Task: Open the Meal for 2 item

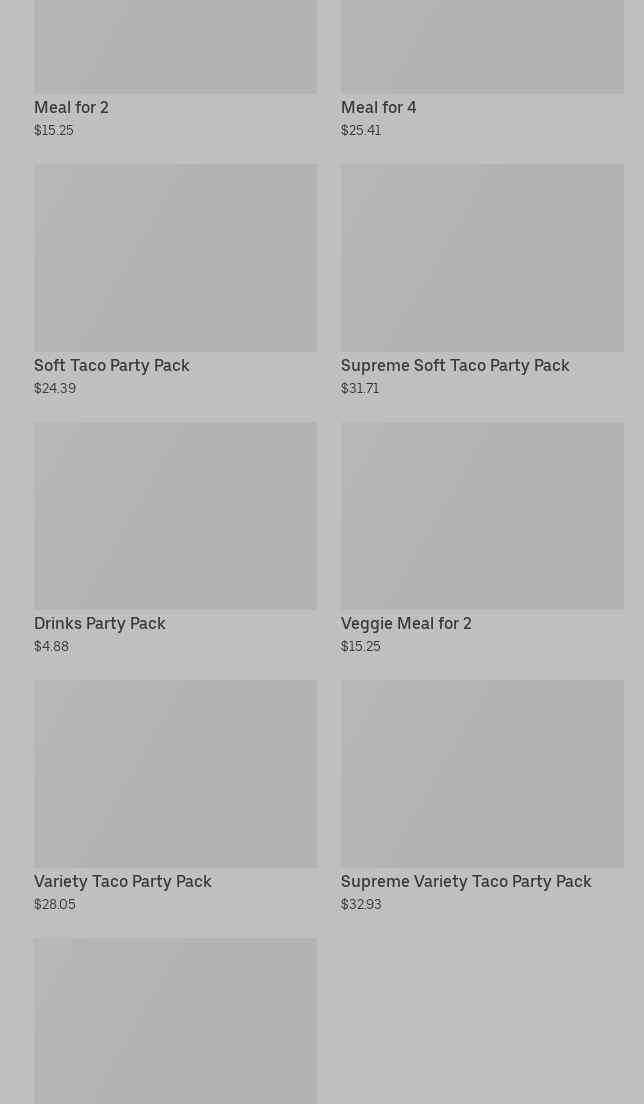Action: [x=175, y=69]
